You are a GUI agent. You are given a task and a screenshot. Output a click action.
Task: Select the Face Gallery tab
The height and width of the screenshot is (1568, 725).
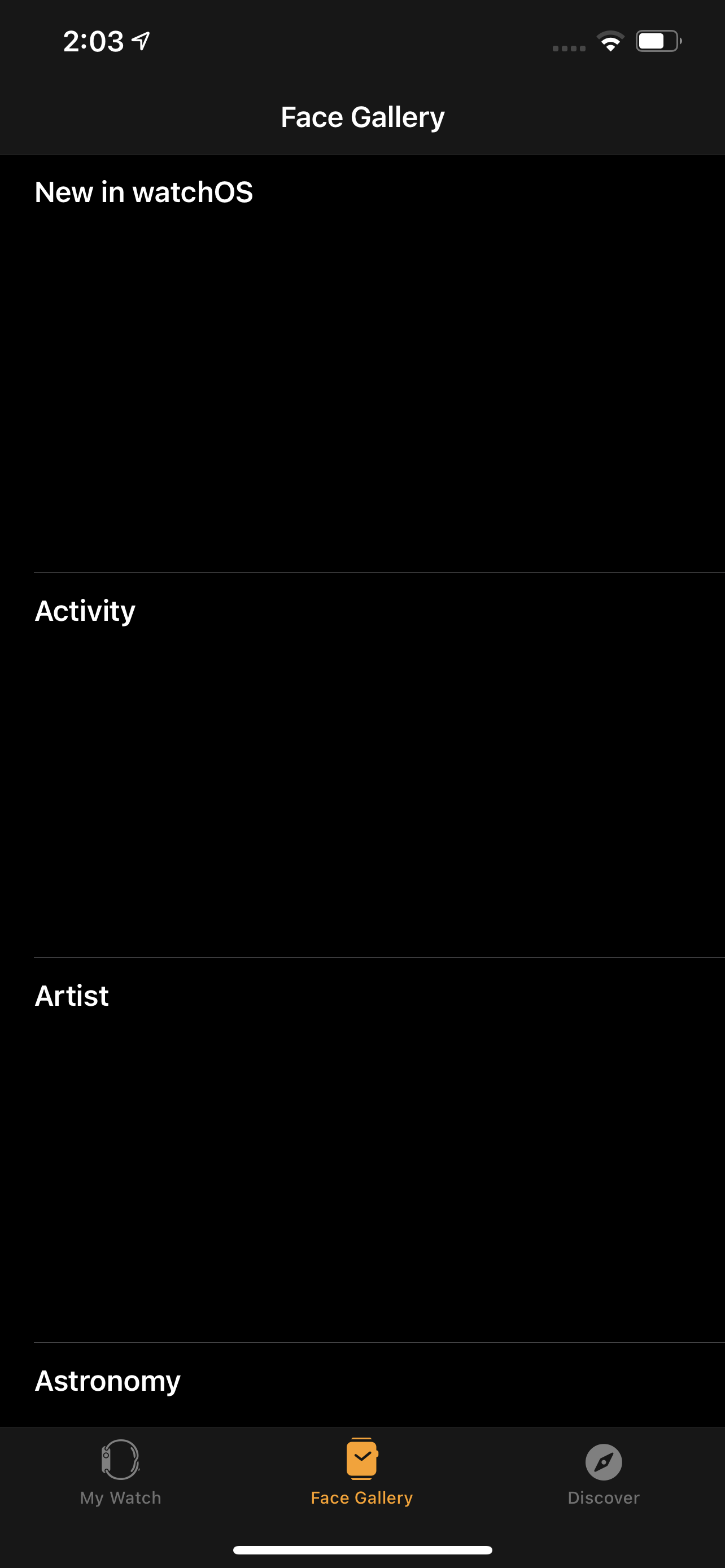(361, 1473)
